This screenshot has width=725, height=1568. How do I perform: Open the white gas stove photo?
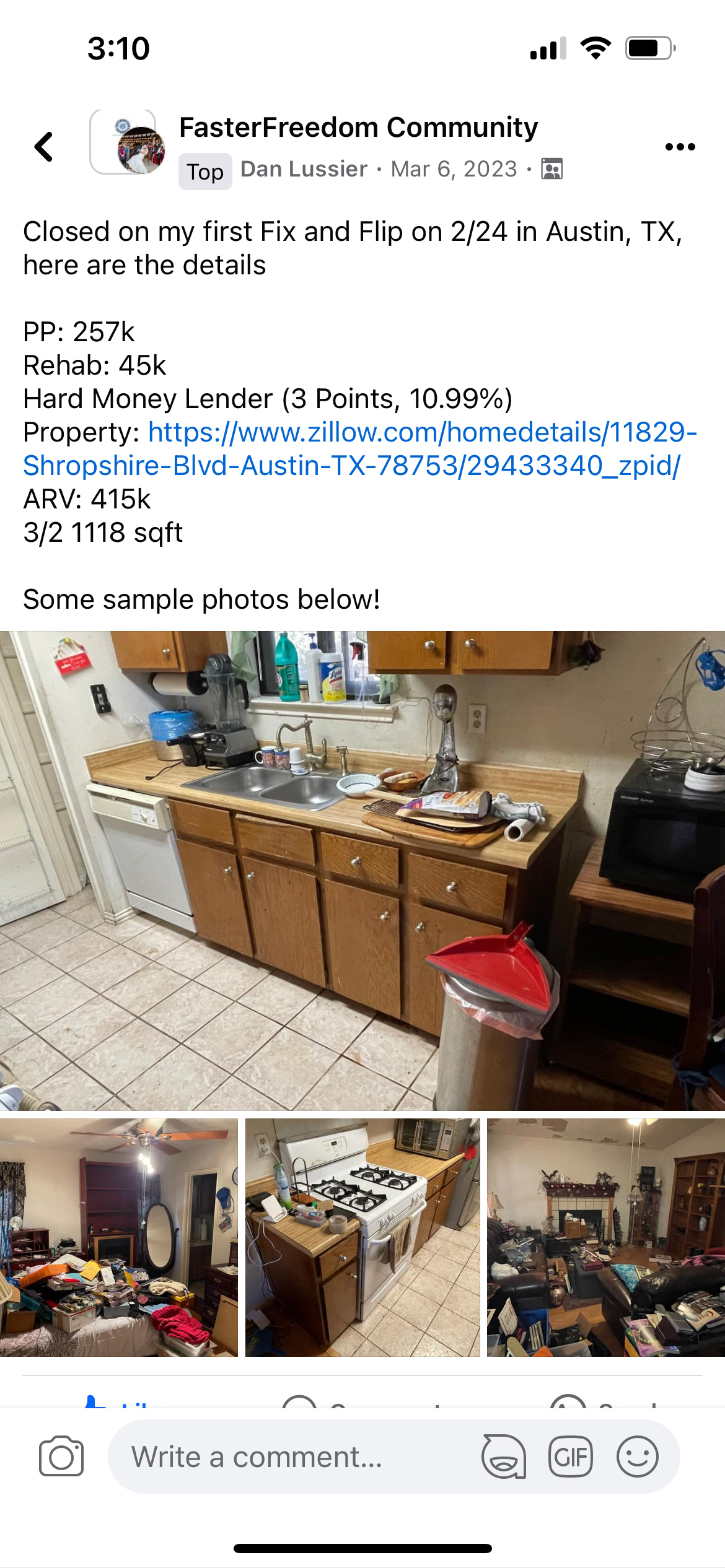tap(362, 1237)
